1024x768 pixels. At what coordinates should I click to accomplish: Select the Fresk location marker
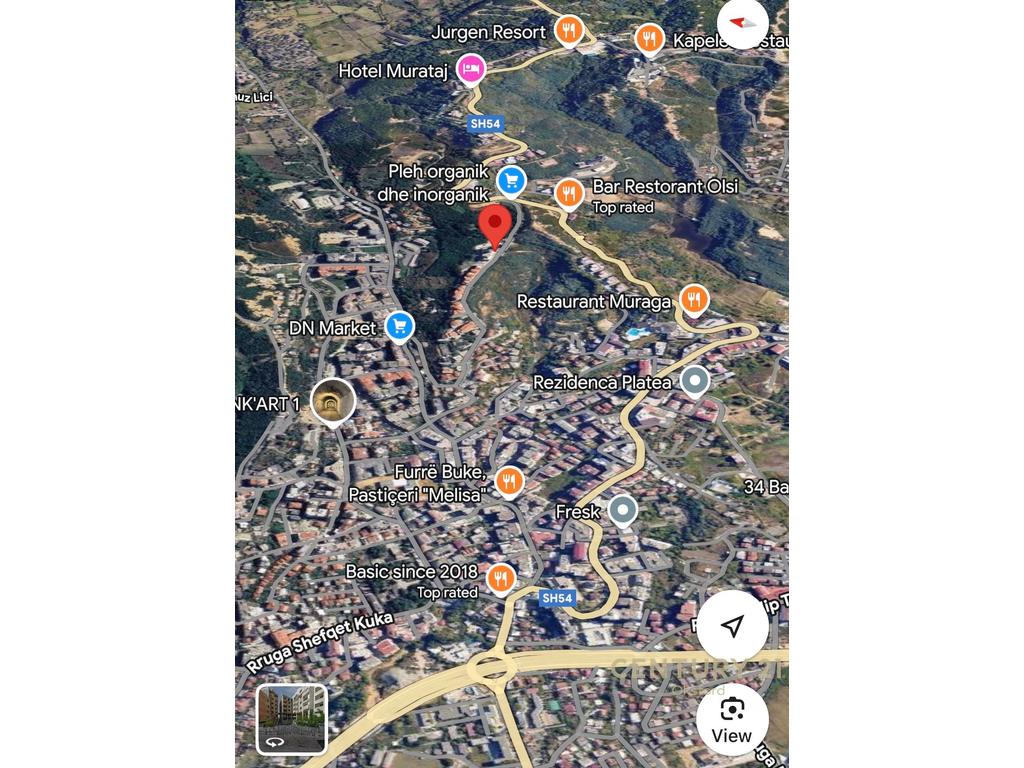[623, 511]
